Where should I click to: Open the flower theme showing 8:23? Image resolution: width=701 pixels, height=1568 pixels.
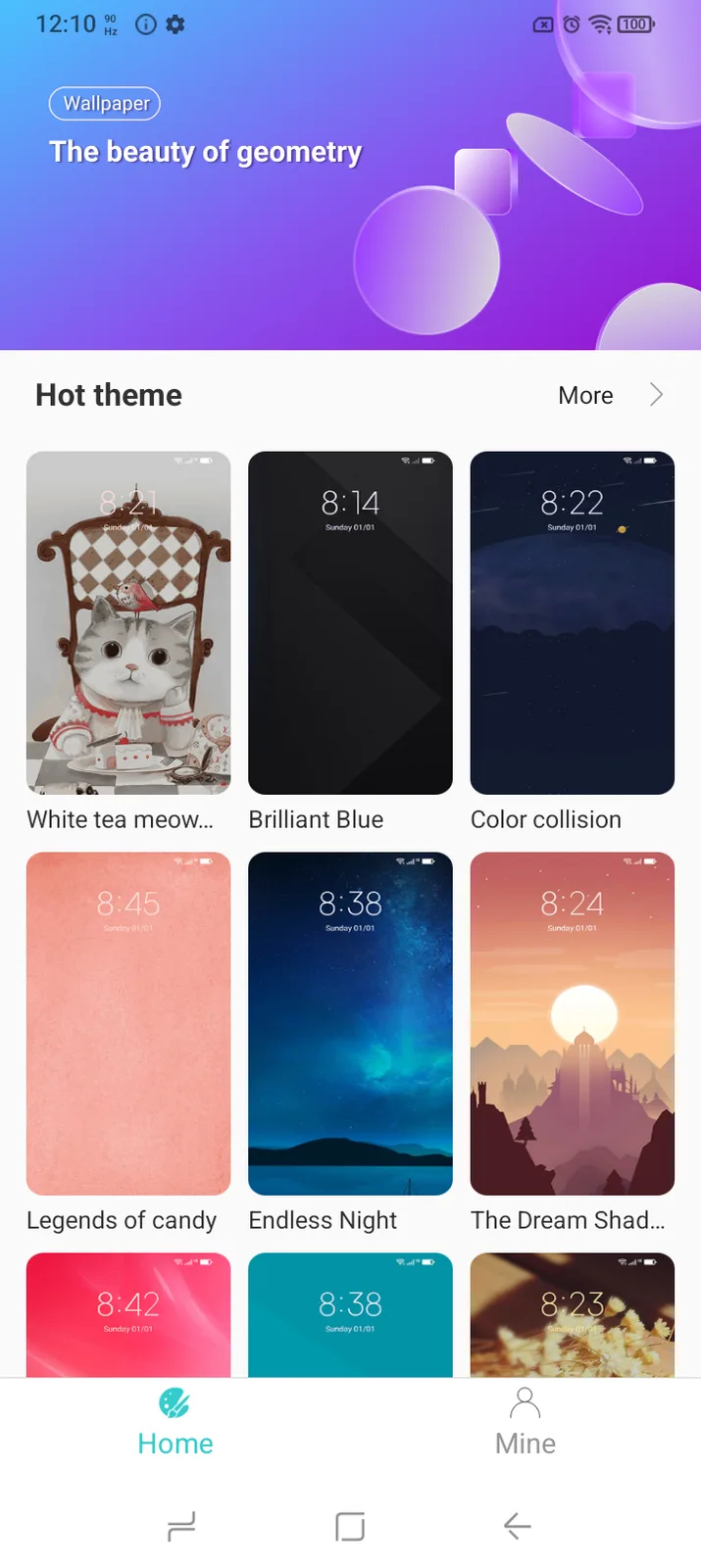(x=573, y=1315)
